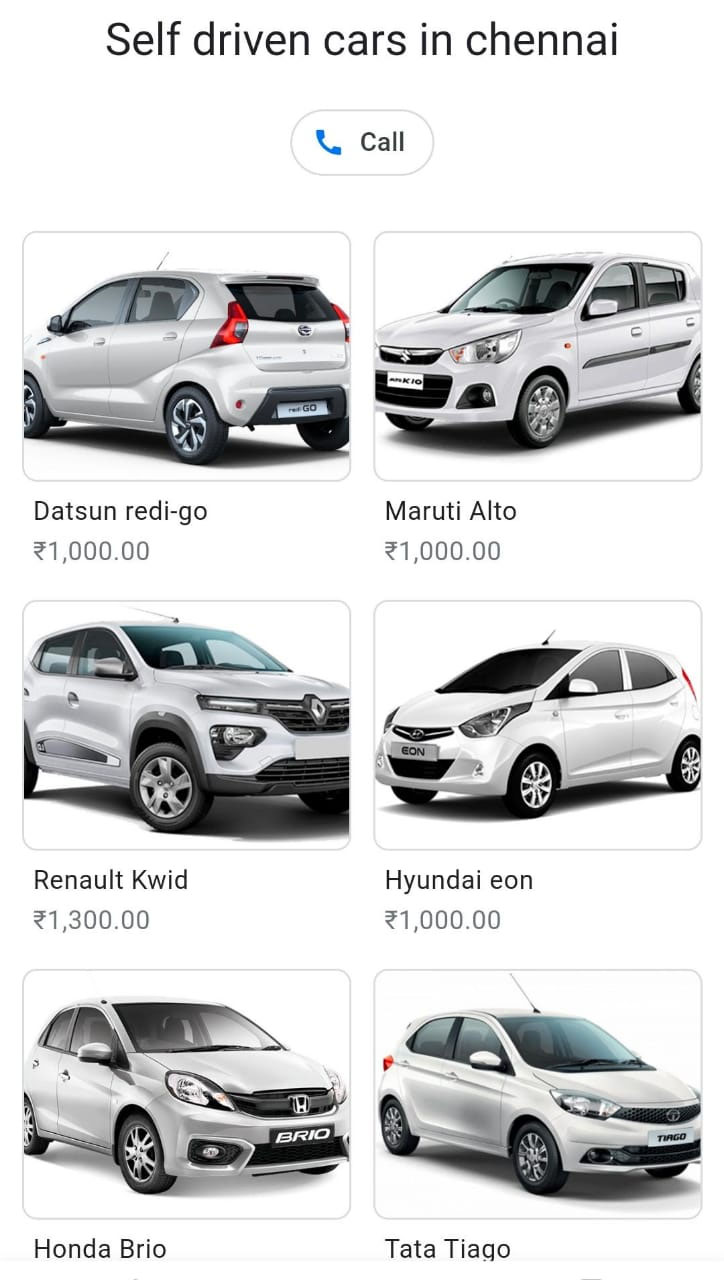
Task: Choose the Honda Brio listing
Action: click(187, 1094)
